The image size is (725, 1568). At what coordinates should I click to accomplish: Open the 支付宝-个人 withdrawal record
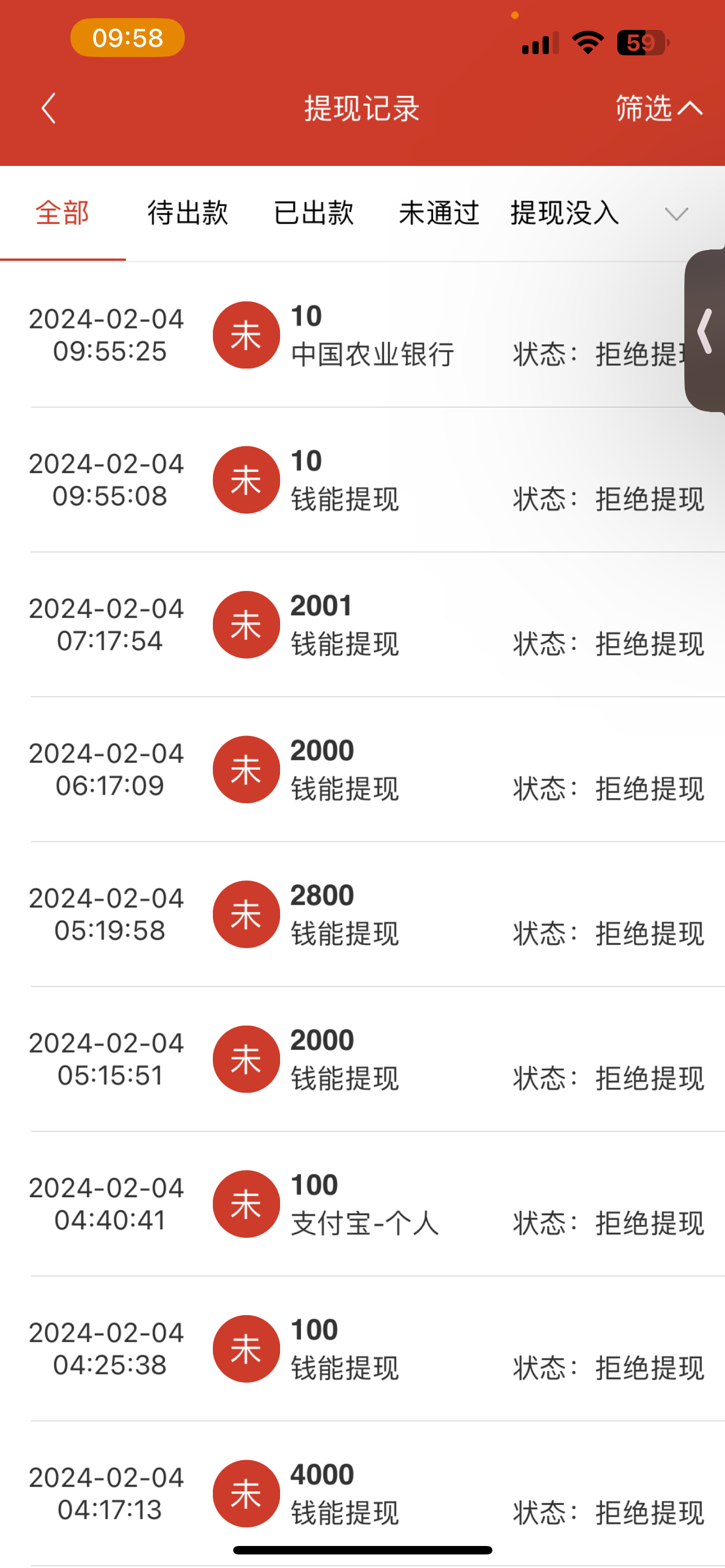pos(362,1205)
